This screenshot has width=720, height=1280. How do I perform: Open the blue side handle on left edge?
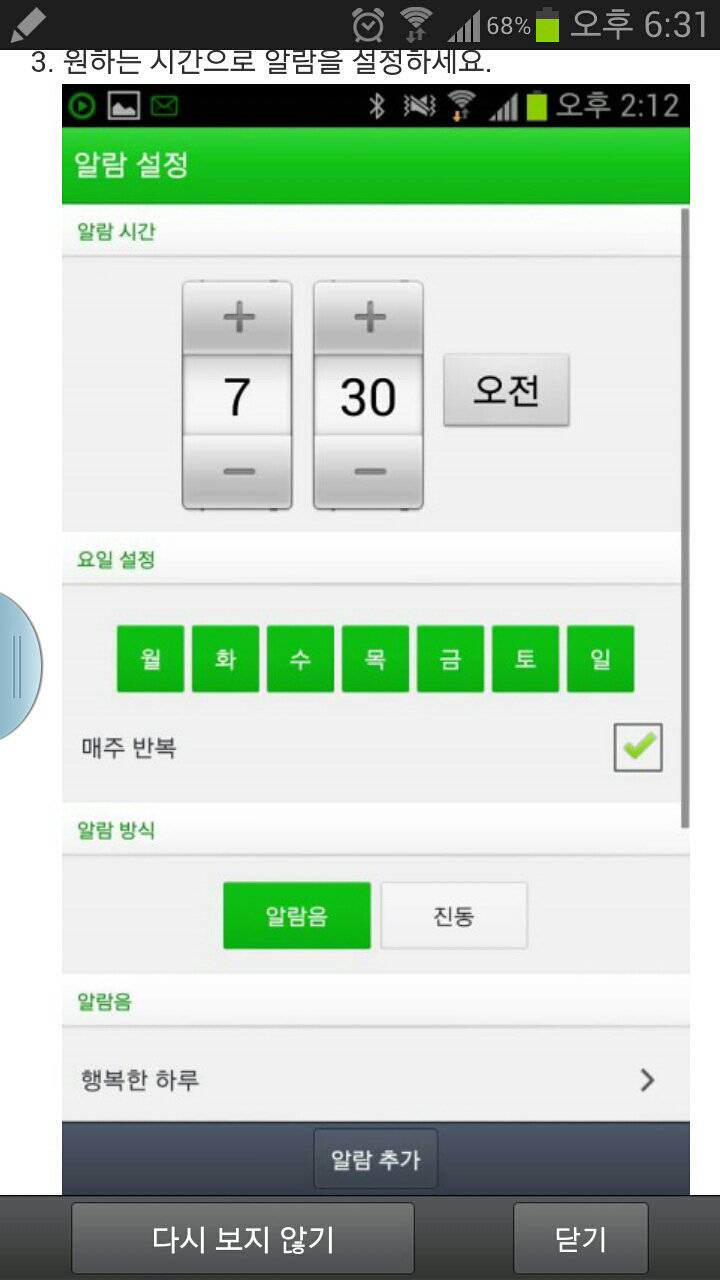(x=19, y=666)
